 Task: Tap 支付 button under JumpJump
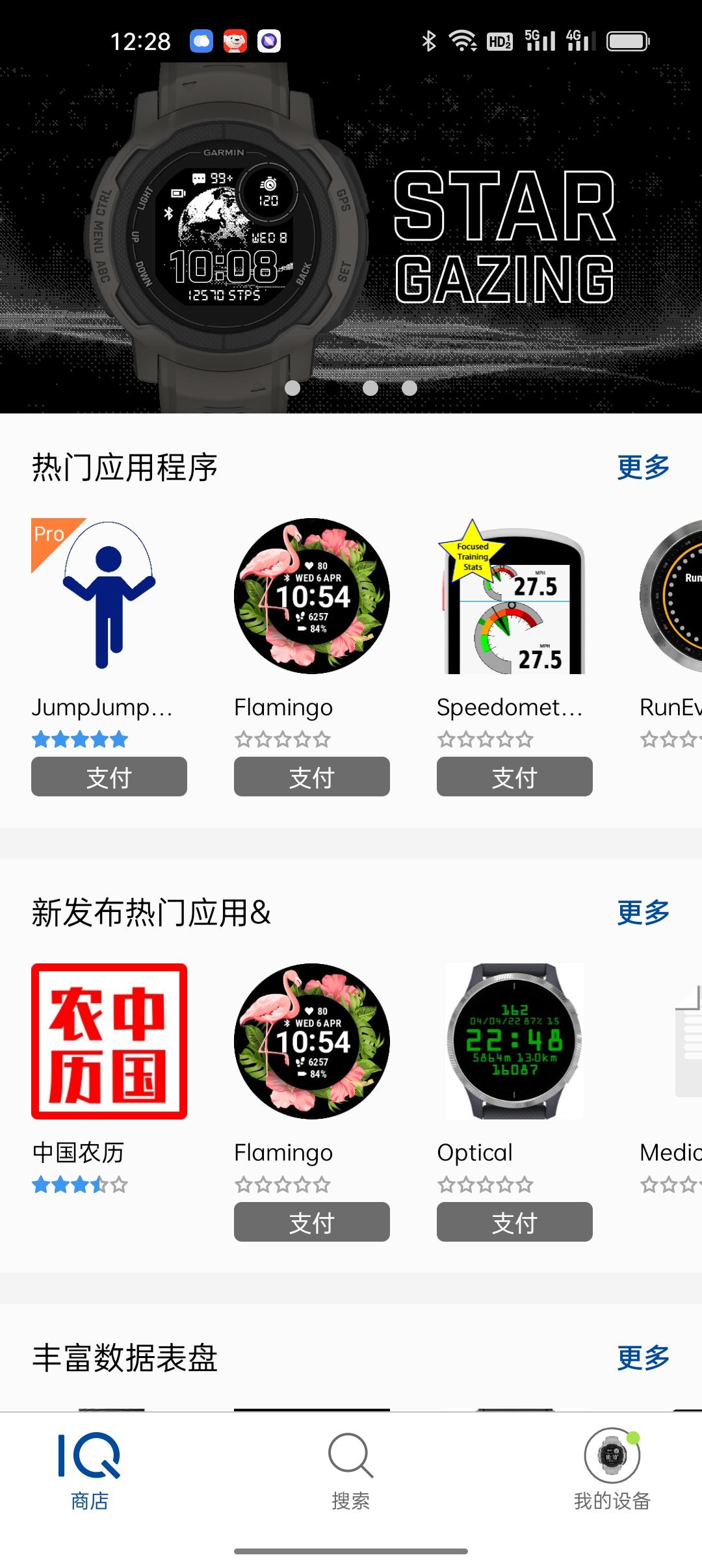pos(109,777)
